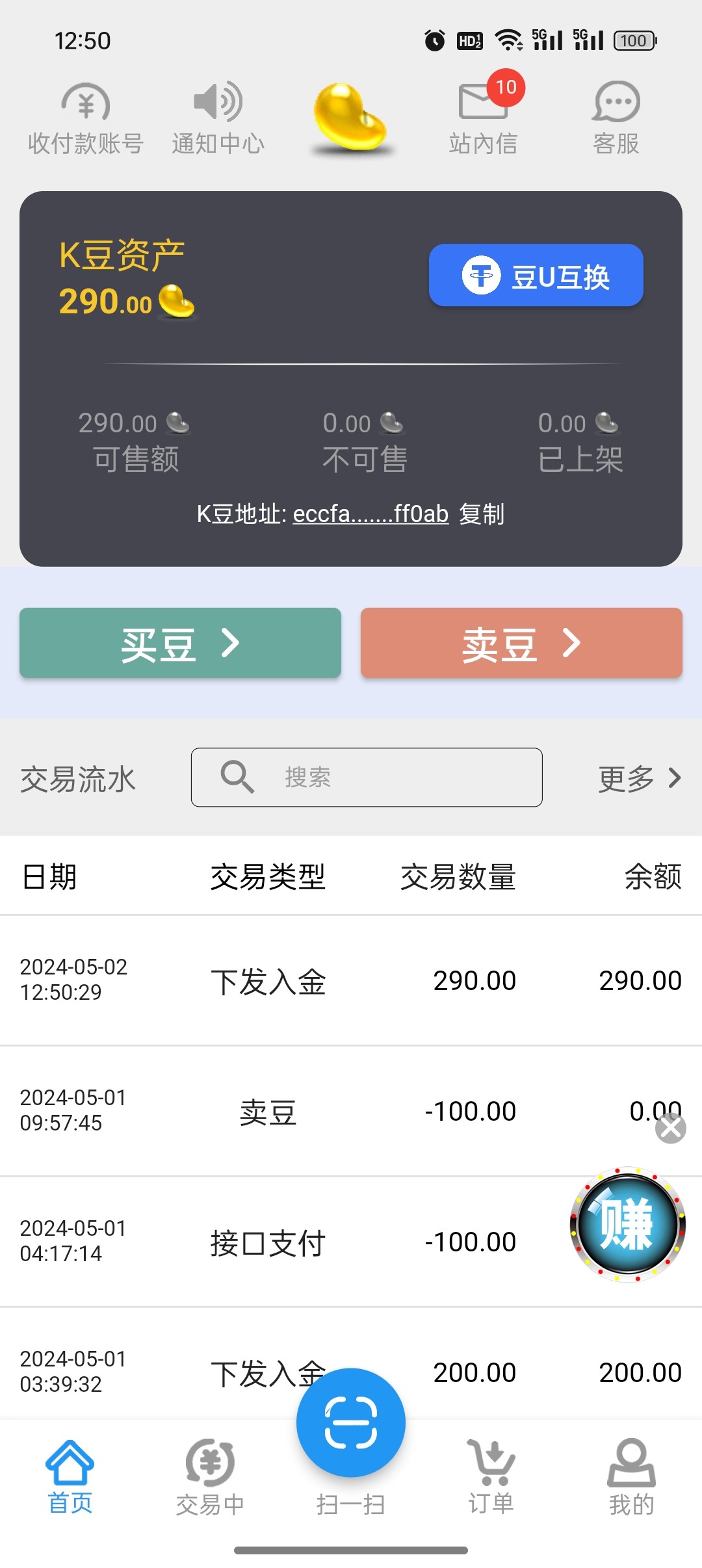Viewport: 702px width, 1568px height.
Task: Dismiss the floating 赚 badge
Action: point(671,1128)
